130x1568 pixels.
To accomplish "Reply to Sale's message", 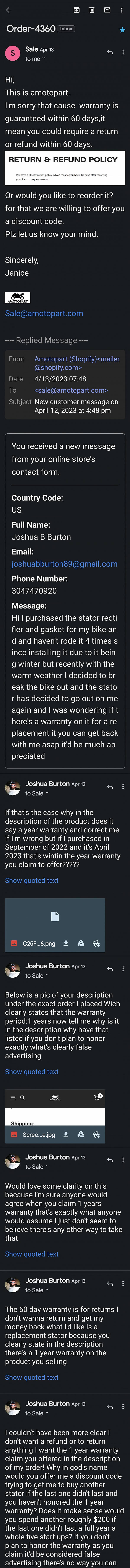I will 110,52.
